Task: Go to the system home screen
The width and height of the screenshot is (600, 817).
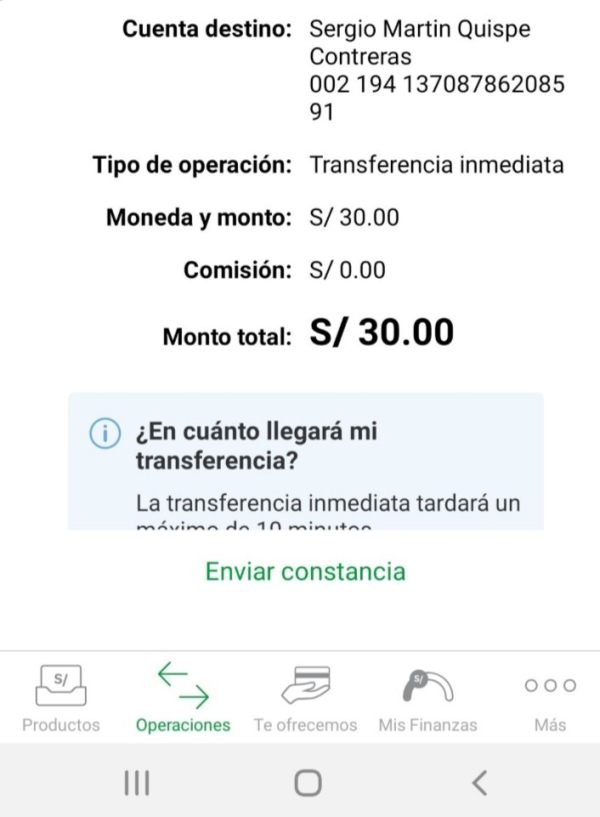Action: 308,782
